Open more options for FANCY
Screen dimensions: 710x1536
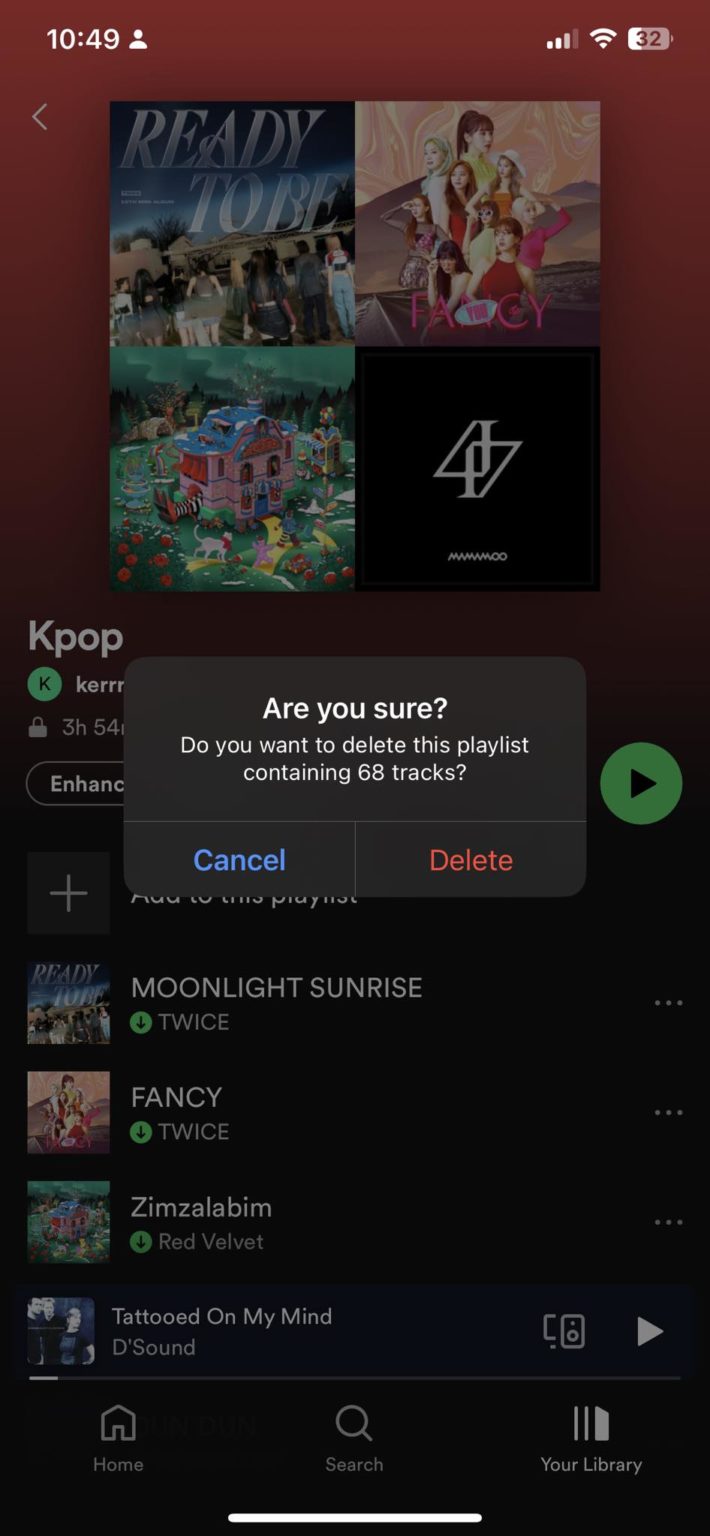click(668, 1112)
